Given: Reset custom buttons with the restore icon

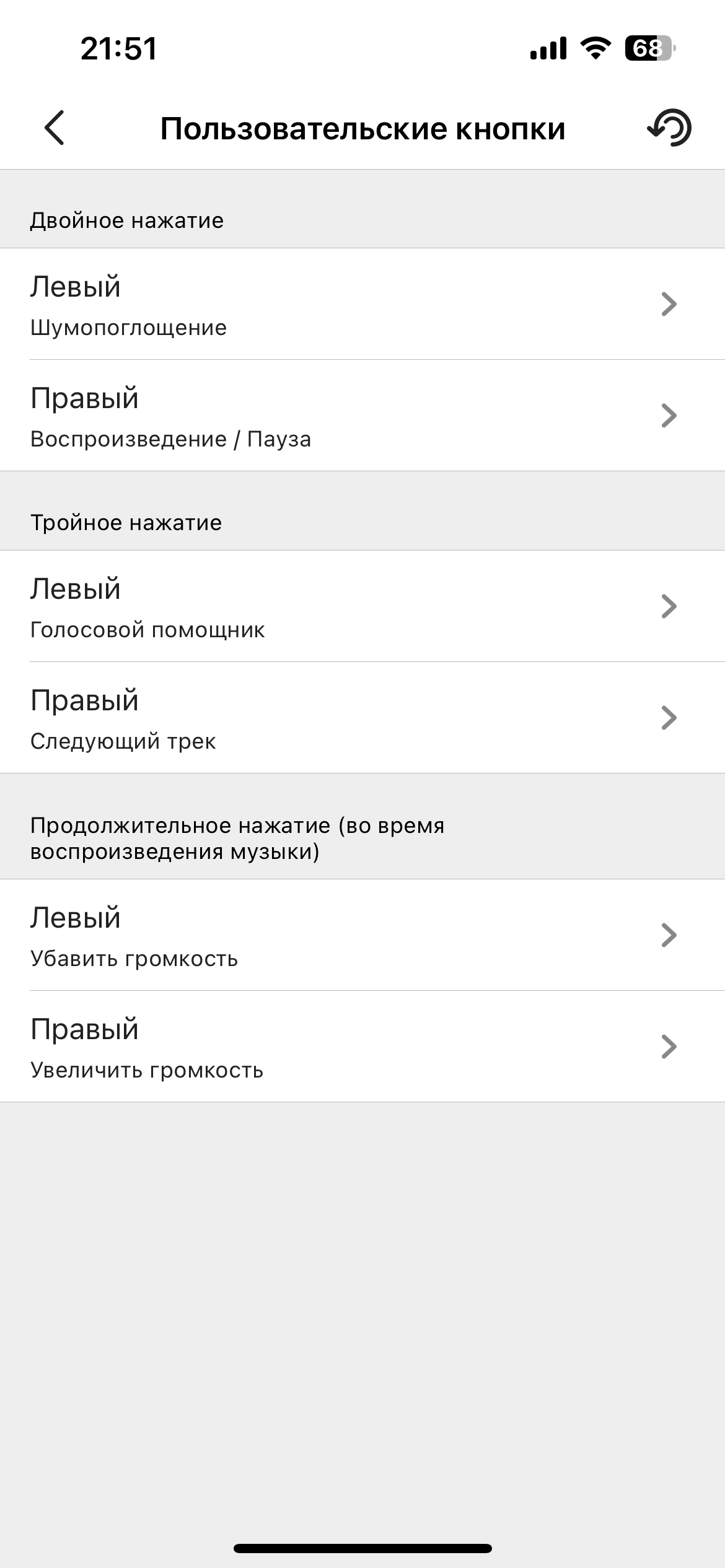Looking at the screenshot, I should tap(670, 128).
